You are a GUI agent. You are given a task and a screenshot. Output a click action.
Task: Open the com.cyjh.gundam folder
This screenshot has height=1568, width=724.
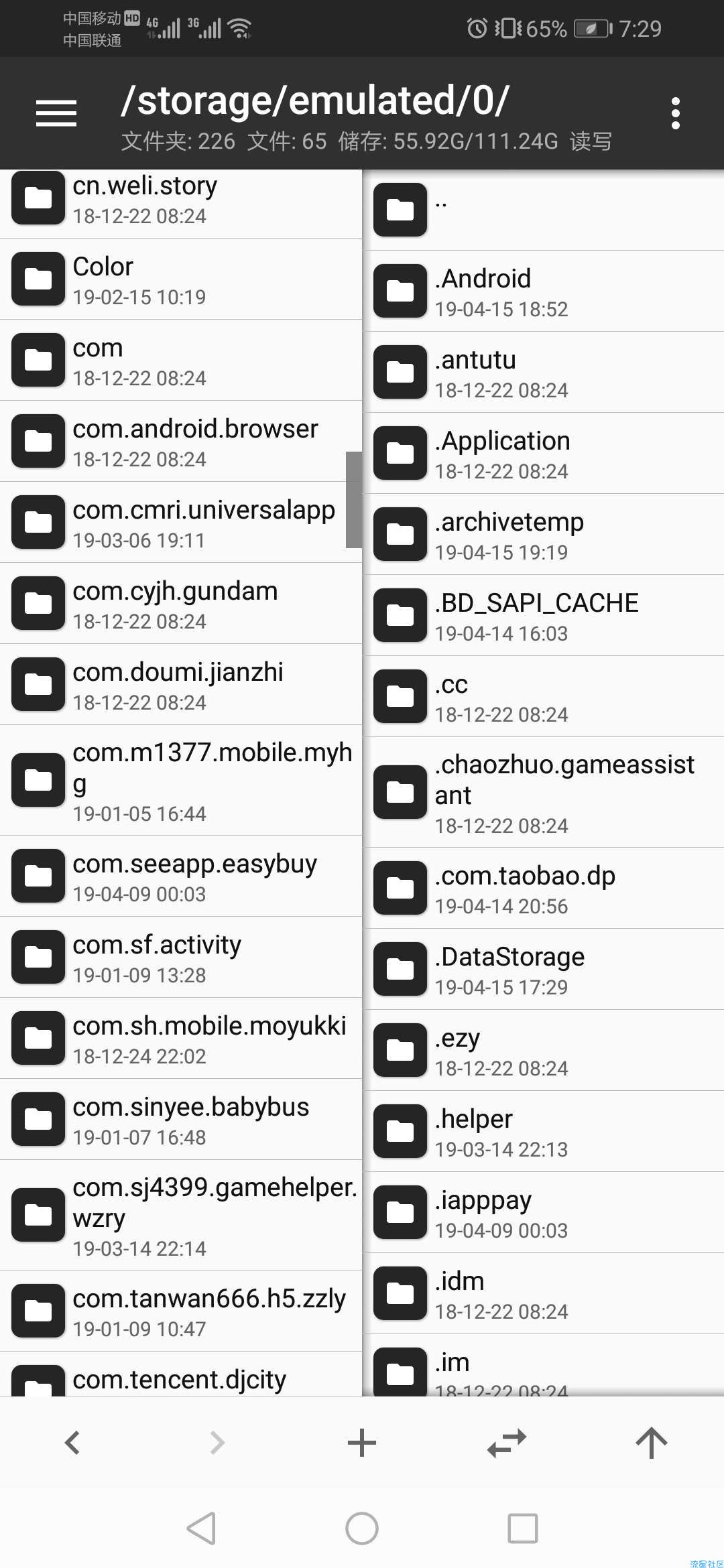coord(181,604)
